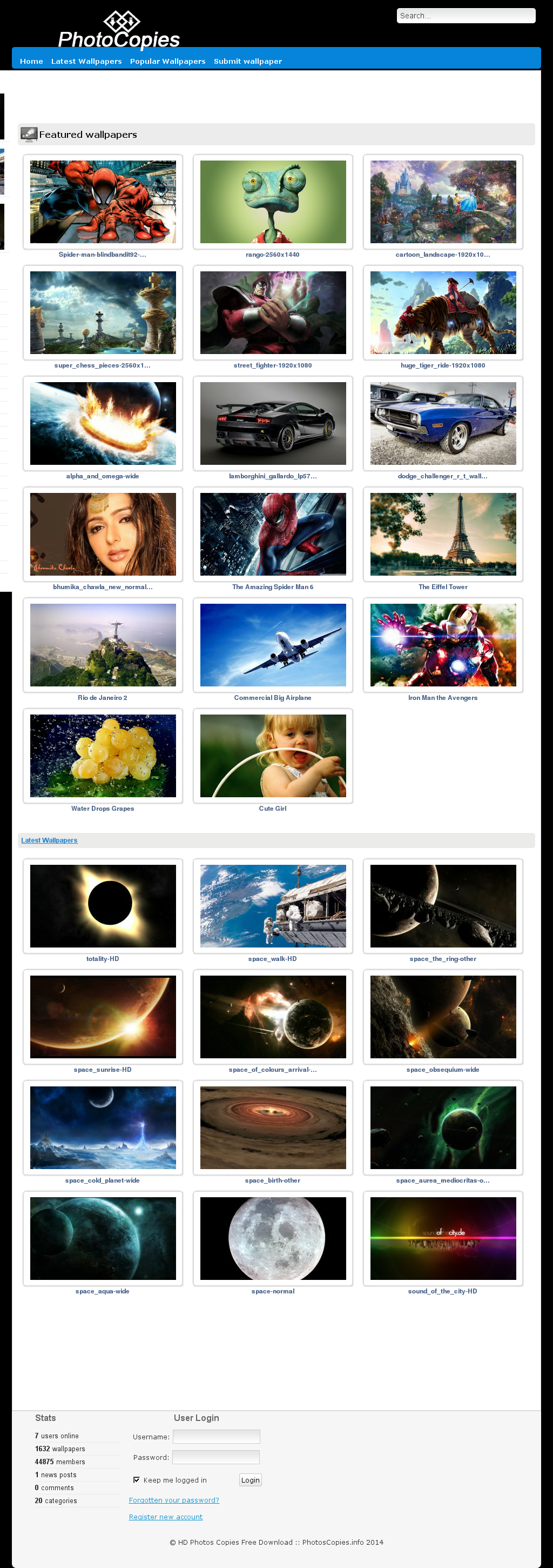Uncheck Keep me logged in
The height and width of the screenshot is (1568, 553).
136,1480
